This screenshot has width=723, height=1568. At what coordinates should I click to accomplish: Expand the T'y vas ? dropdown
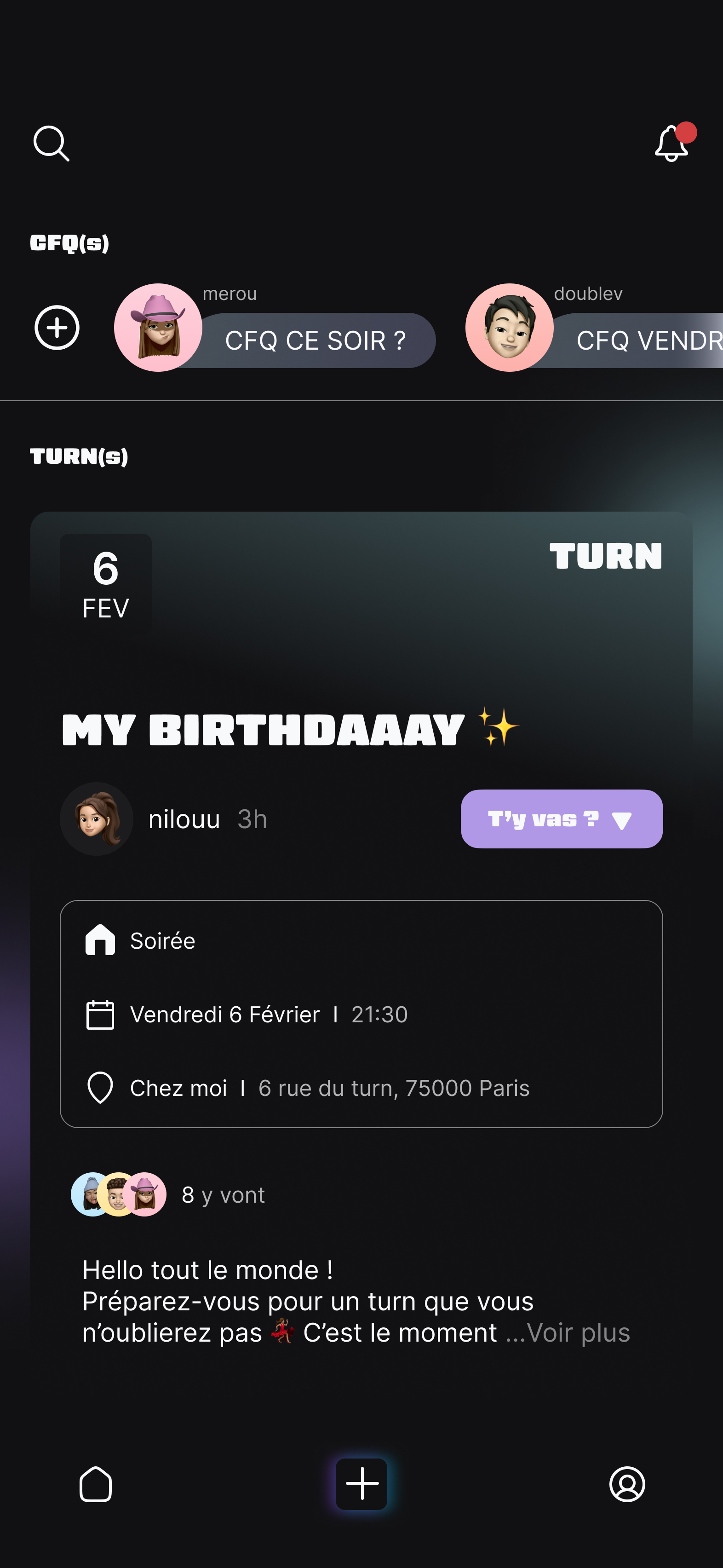tap(561, 819)
